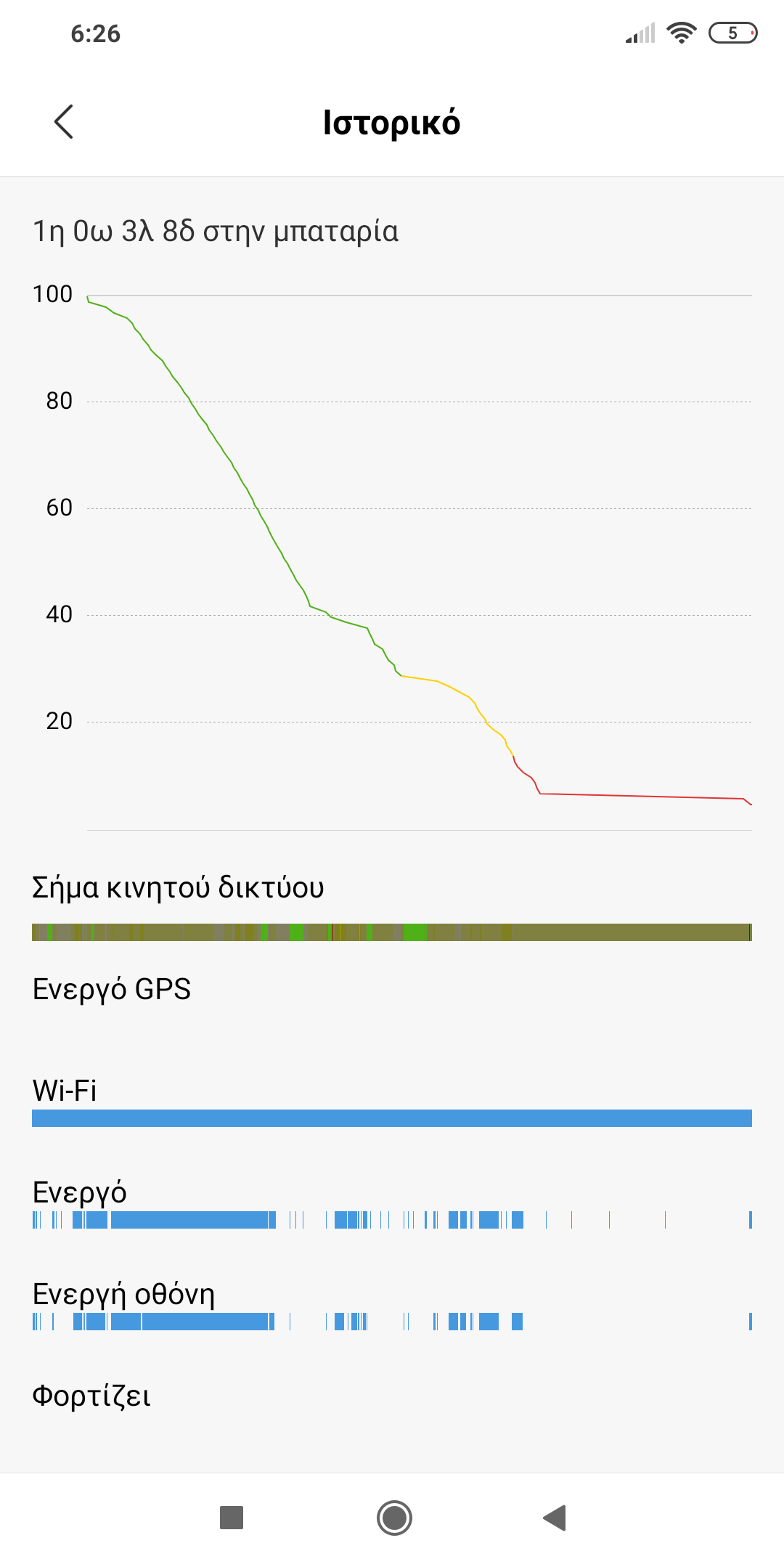Tap the system back triangle

[x=555, y=1518]
